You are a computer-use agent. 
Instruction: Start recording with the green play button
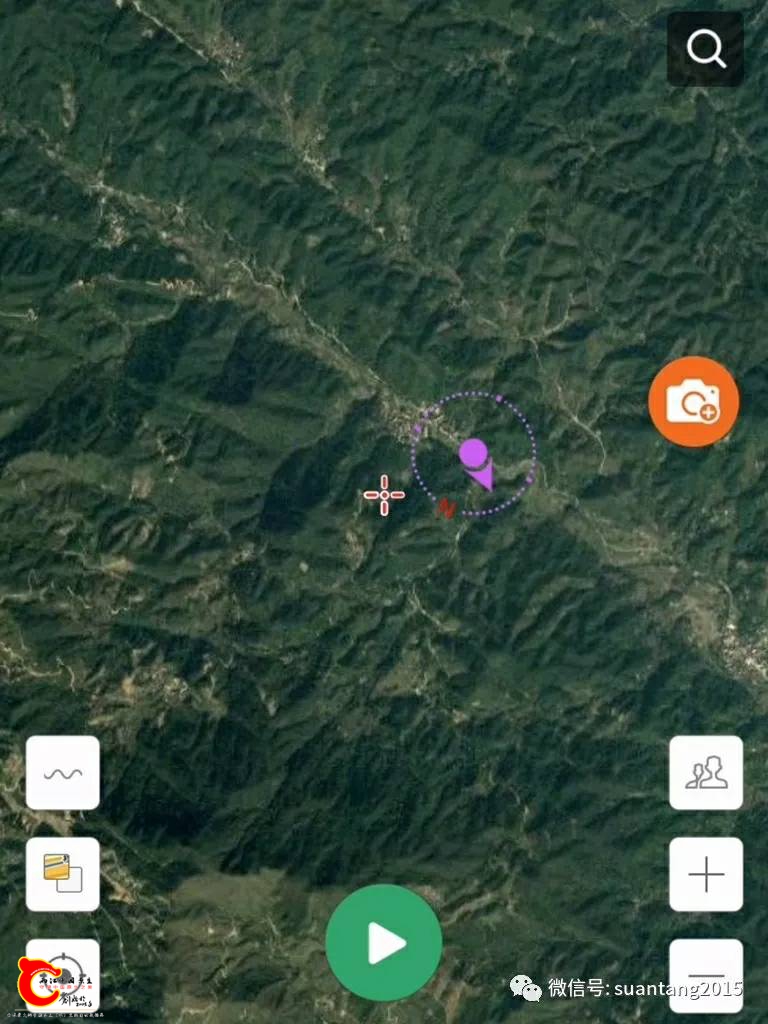coord(383,942)
